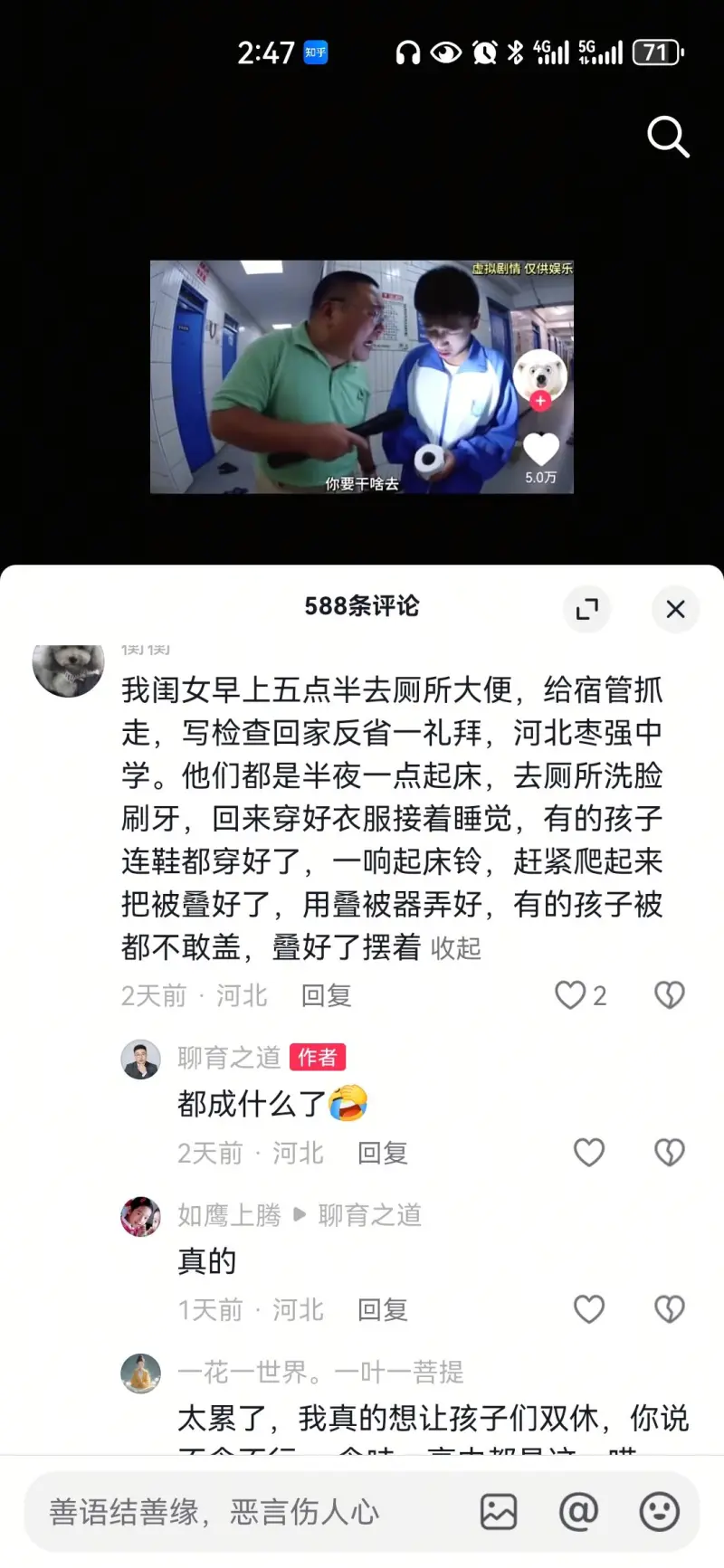Like 如鹰上腾's reply 真的
This screenshot has width=724, height=1568.
[x=589, y=1308]
